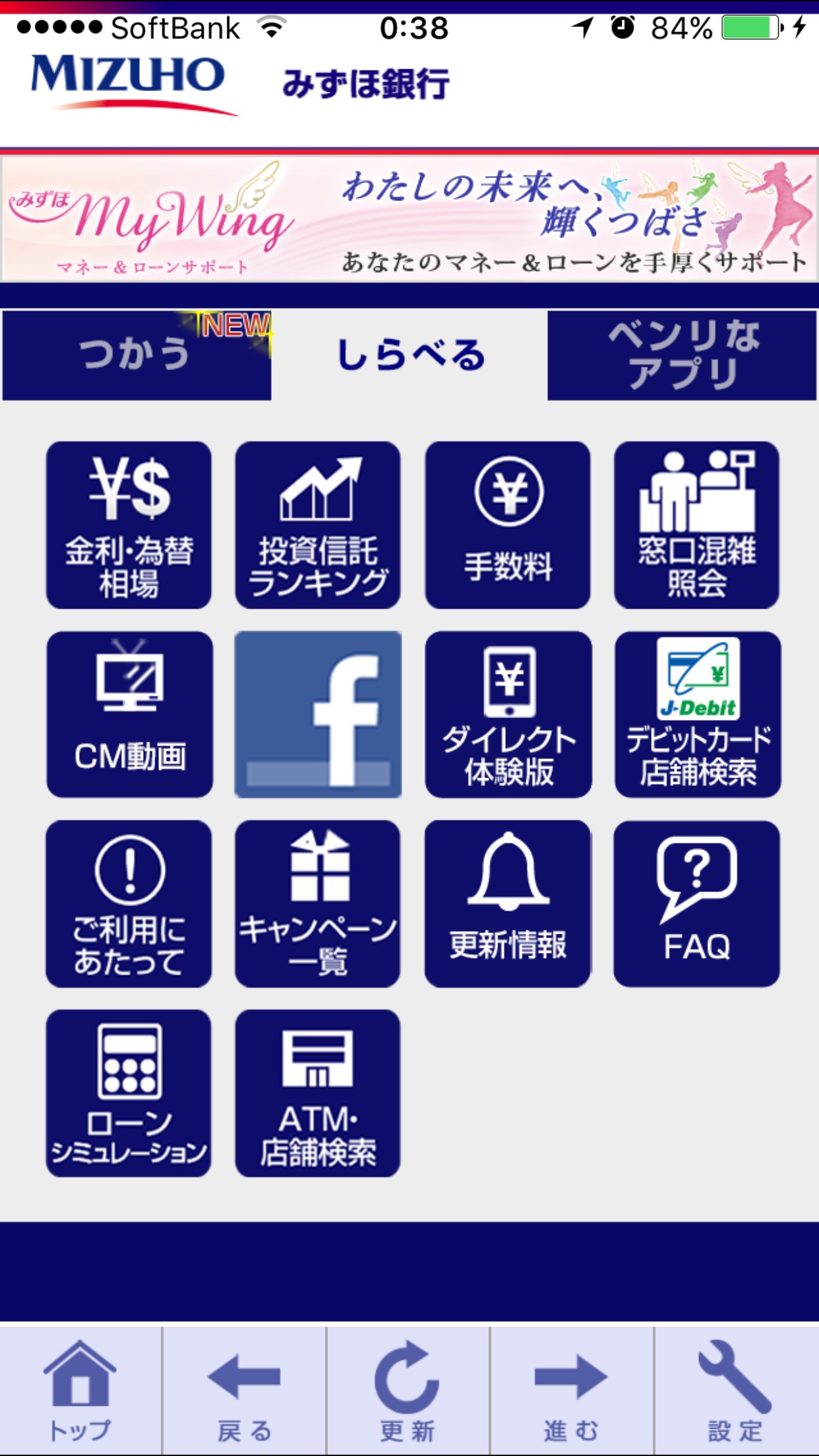Open the Facebook page tile

point(318,714)
